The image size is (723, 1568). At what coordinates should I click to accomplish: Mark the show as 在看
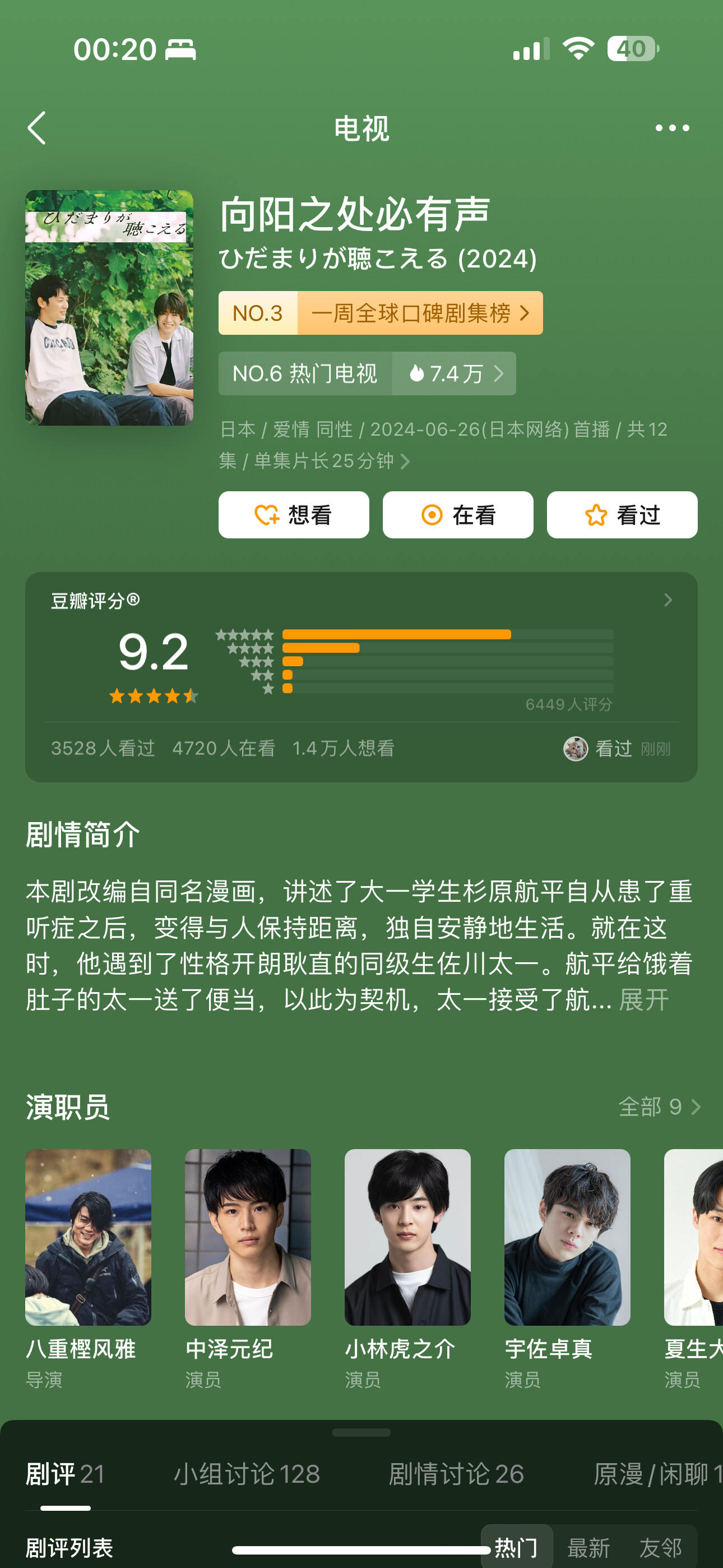click(458, 515)
